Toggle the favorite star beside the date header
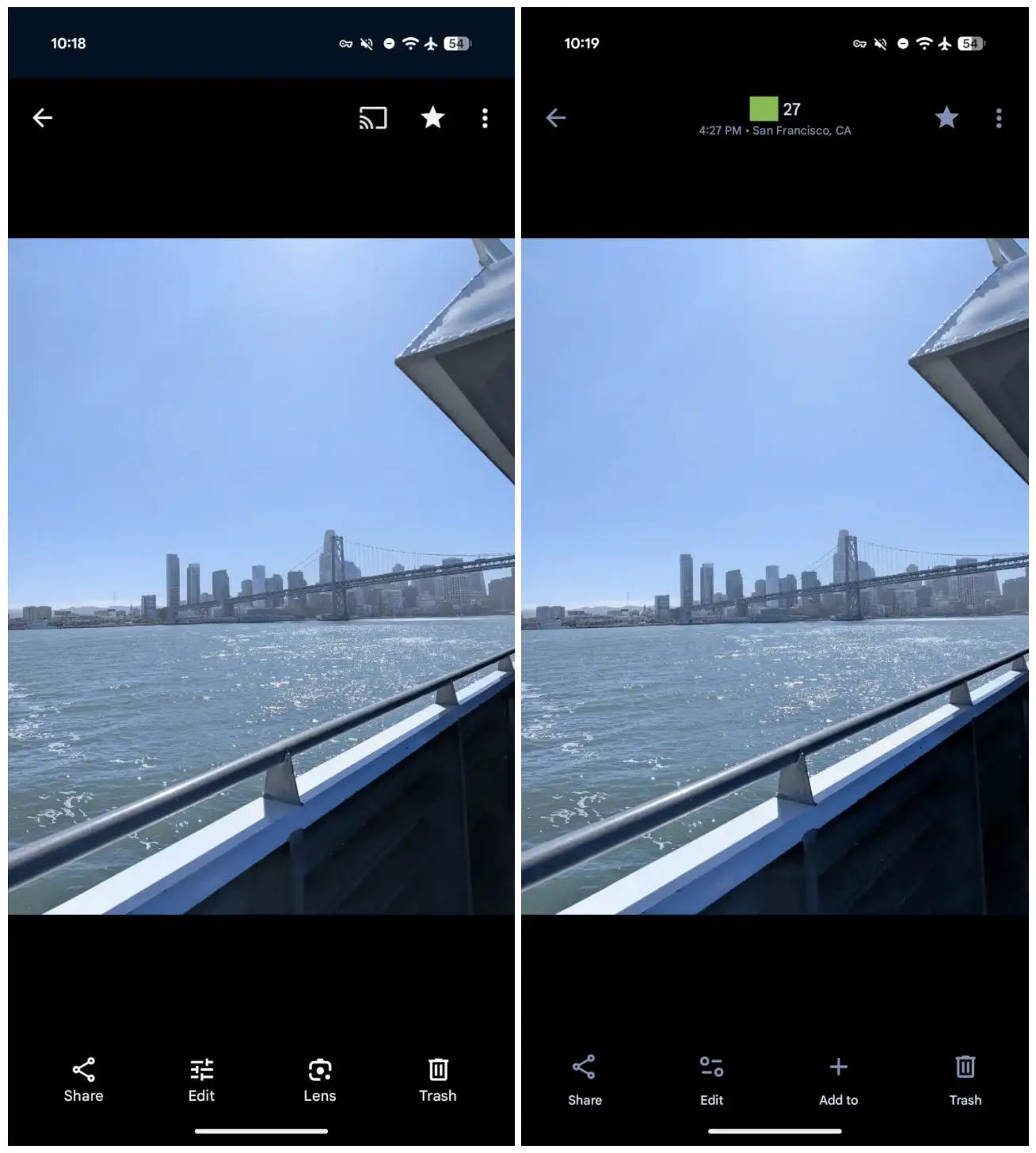Viewport: 1036px width, 1153px height. click(946, 118)
